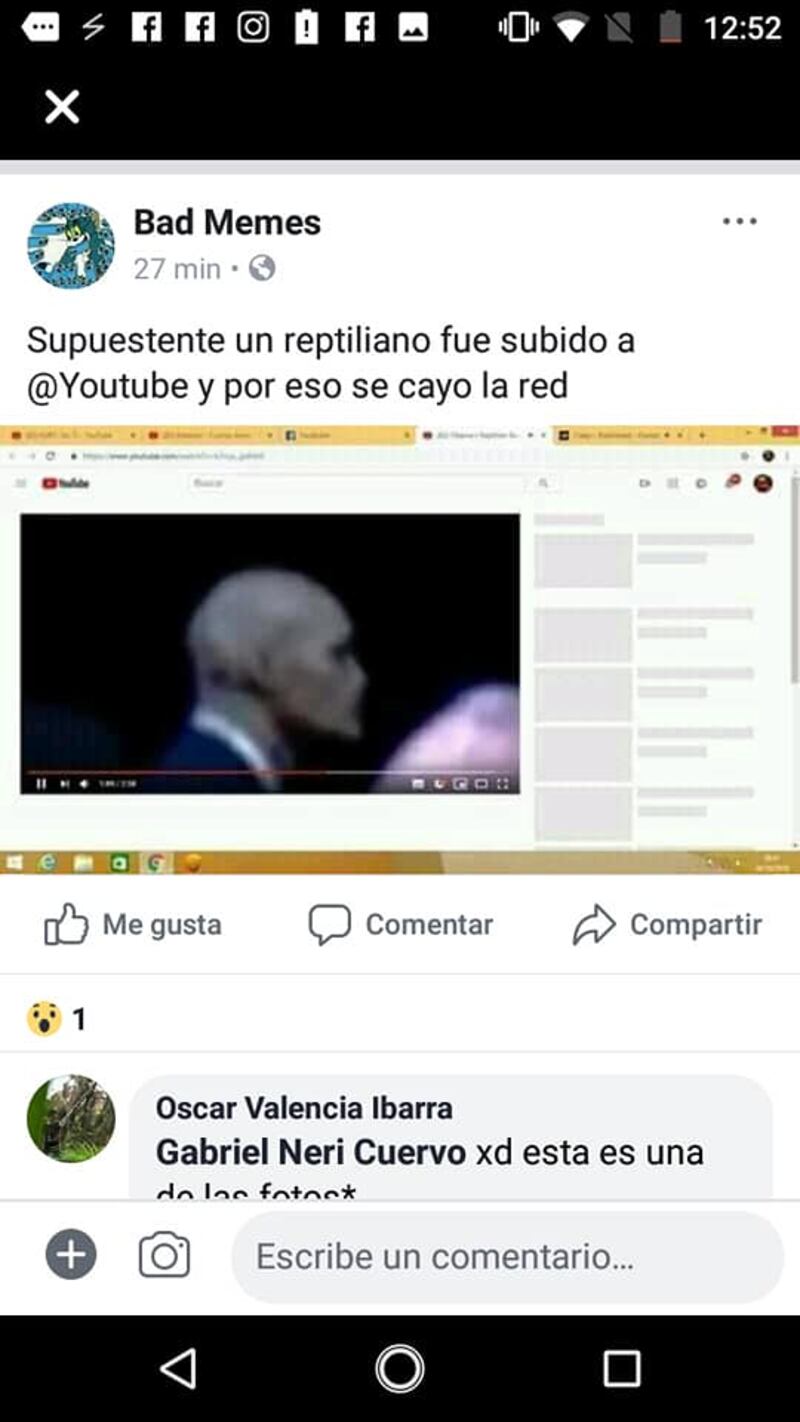Share the post via Compartir
This screenshot has height=1422, width=800.
[667, 925]
